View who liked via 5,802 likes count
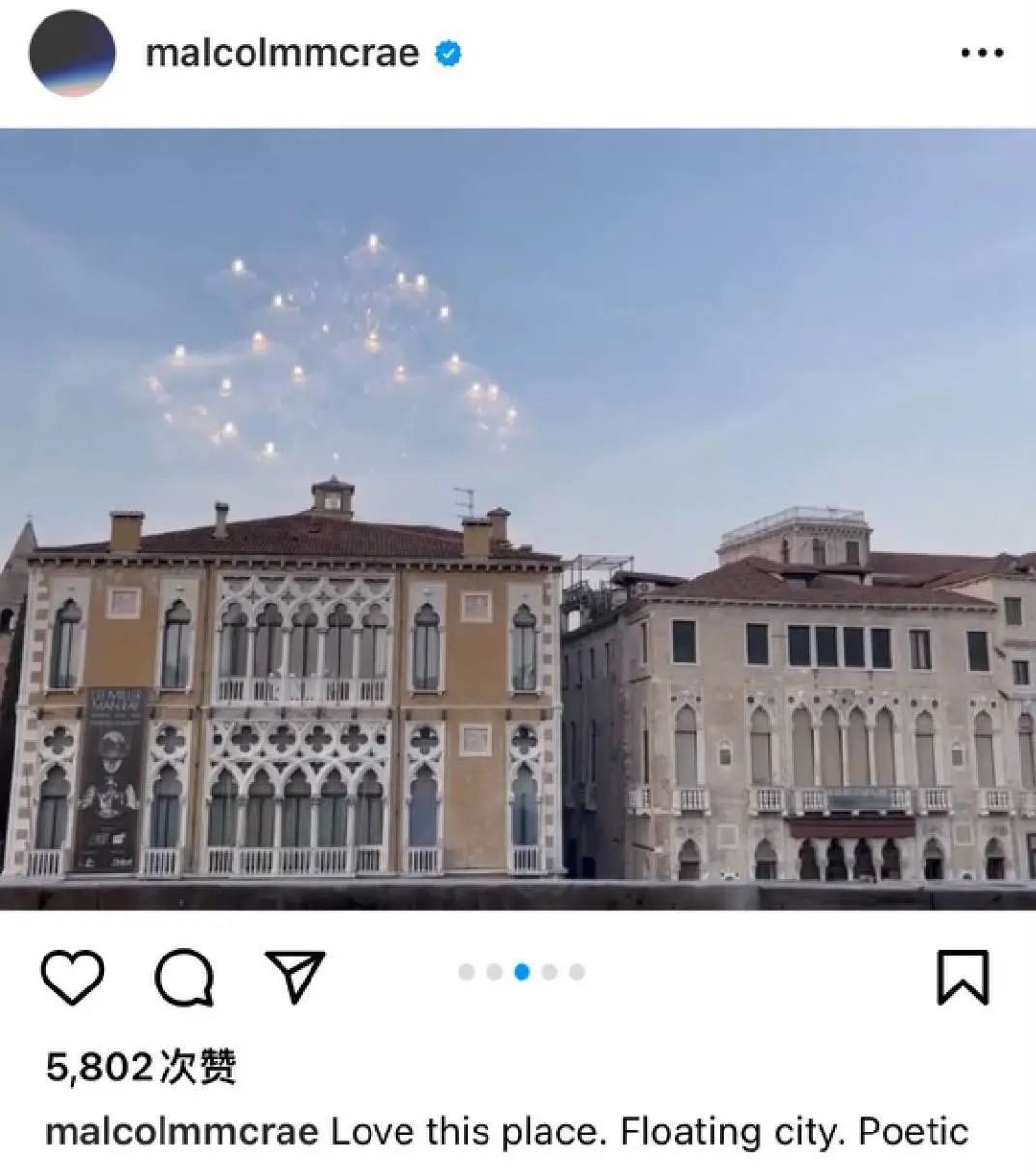Screen dimensions: 1036x1176 coord(141,1068)
